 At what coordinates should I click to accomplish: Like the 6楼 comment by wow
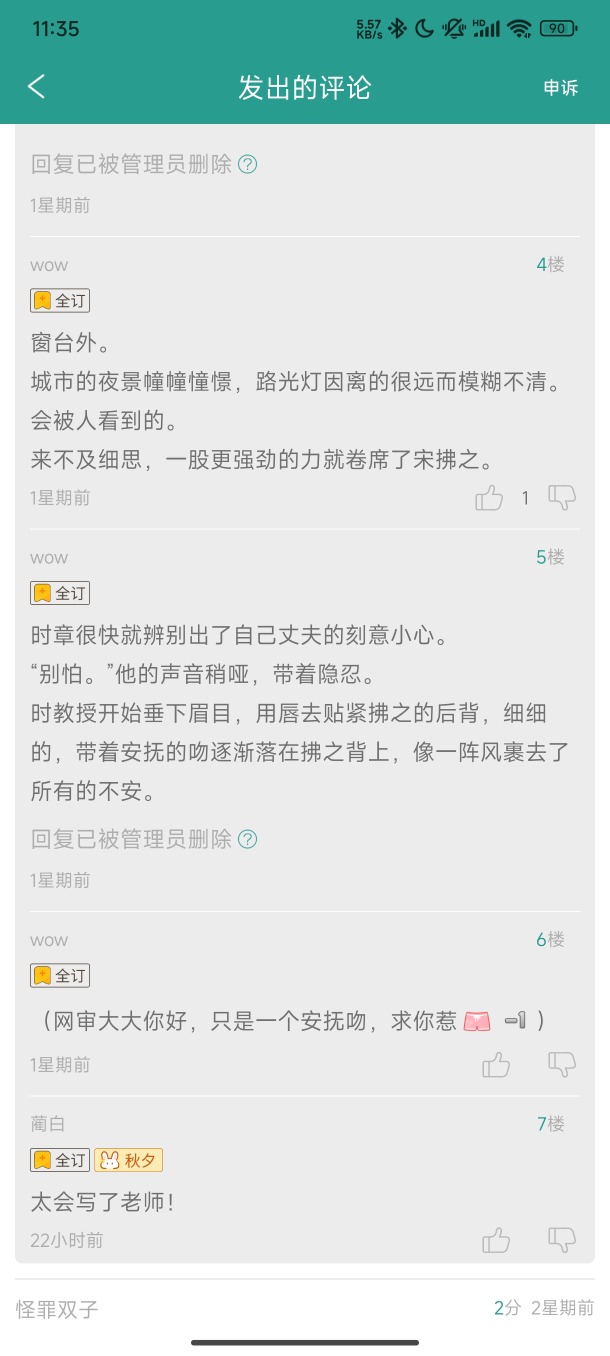(496, 1065)
